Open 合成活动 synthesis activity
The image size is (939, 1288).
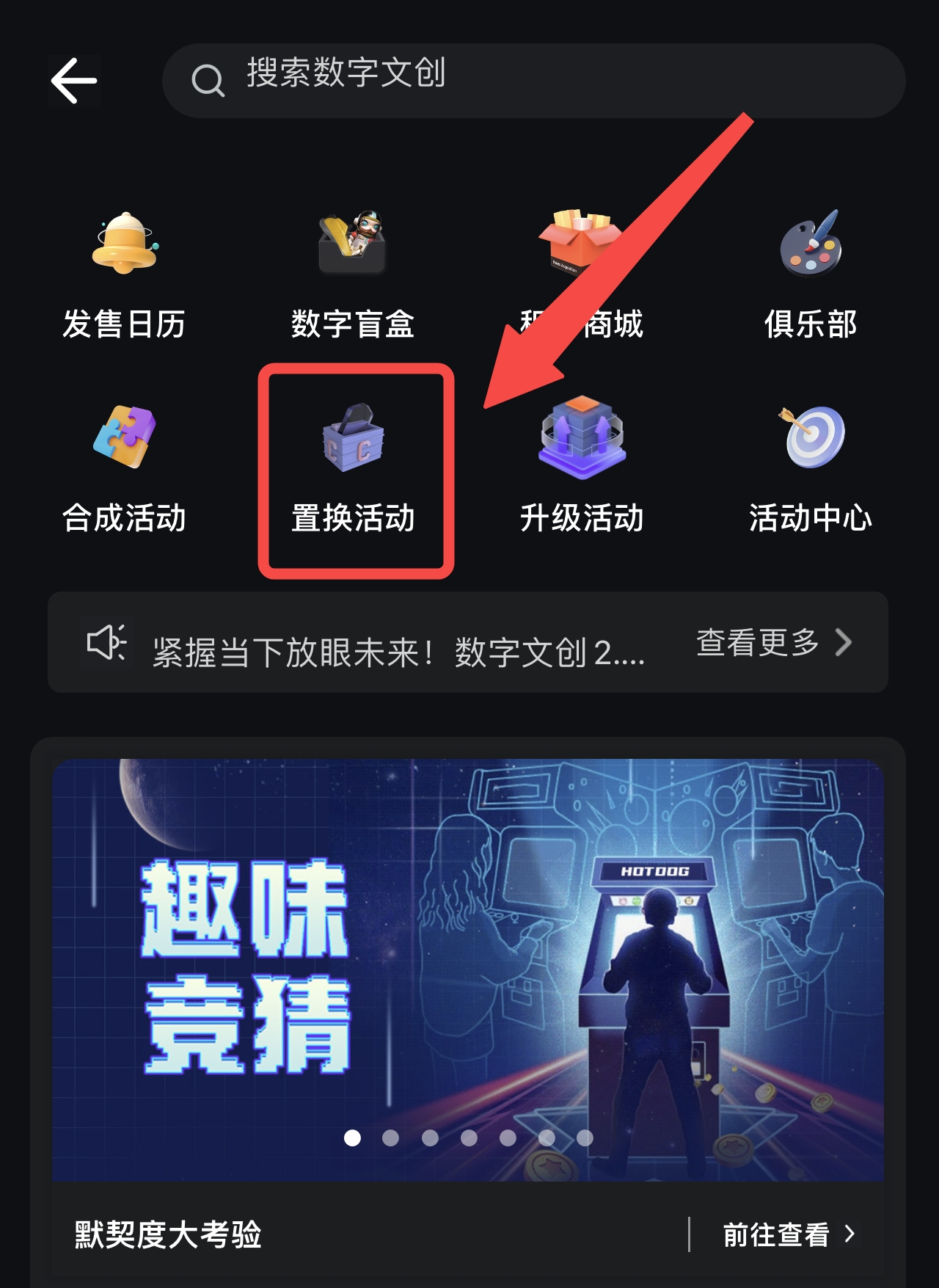coord(124,470)
